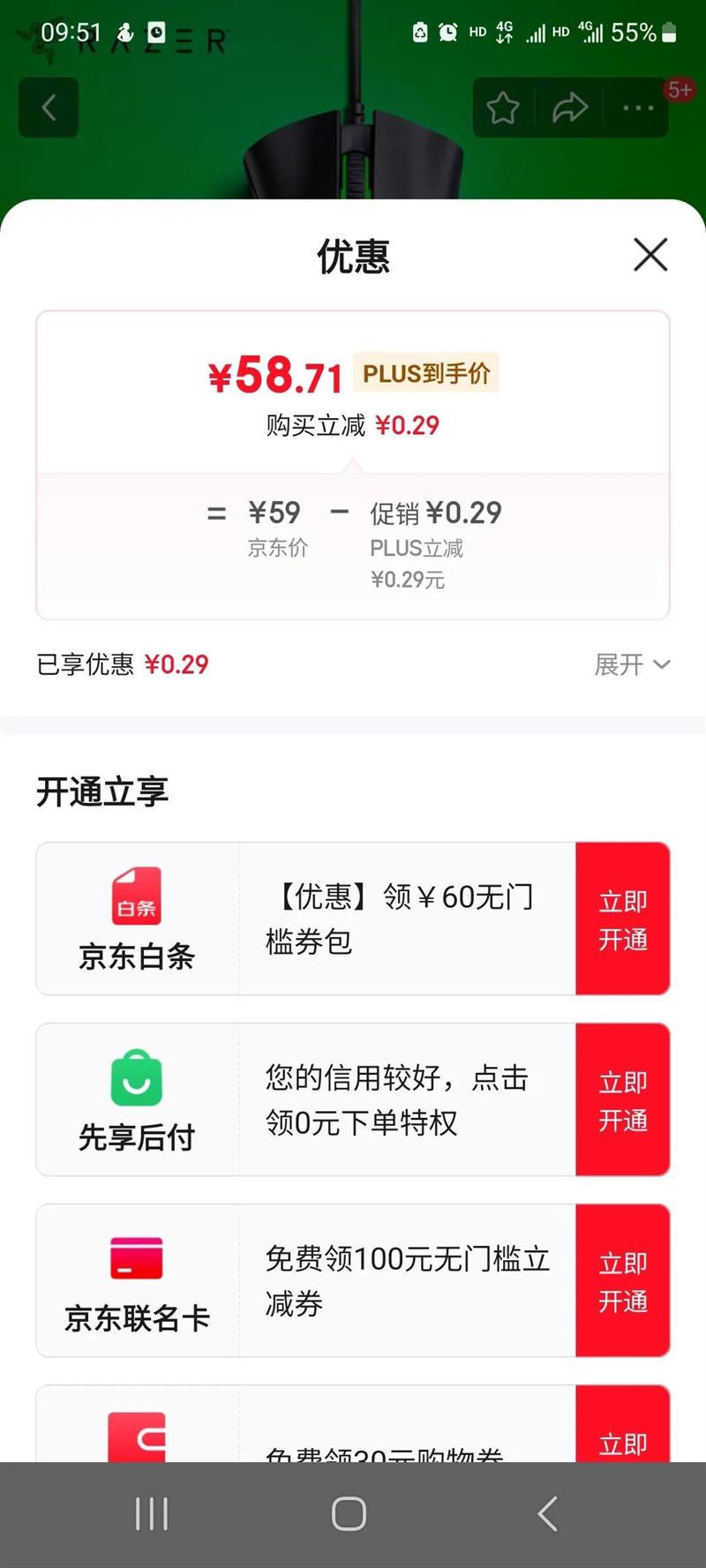The image size is (706, 1568).
Task: Tap 立即开通 for 京东白条
Action: tap(623, 919)
